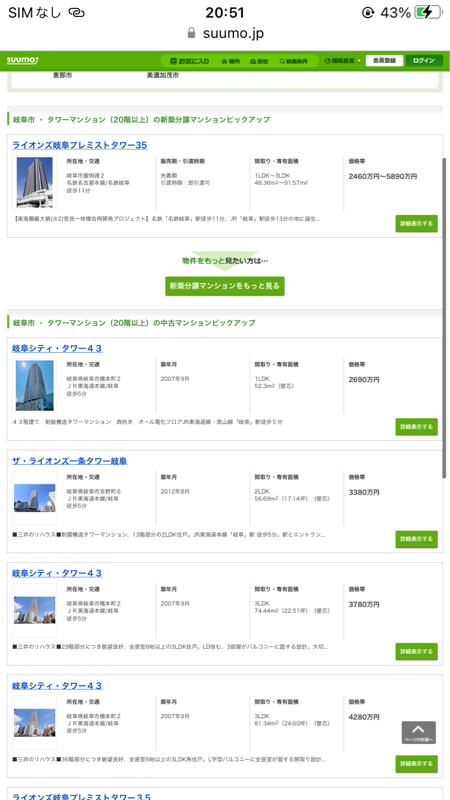This screenshot has width=450, height=800.
Task: View details of the 2690万円 1LDK listing
Action: [416, 427]
